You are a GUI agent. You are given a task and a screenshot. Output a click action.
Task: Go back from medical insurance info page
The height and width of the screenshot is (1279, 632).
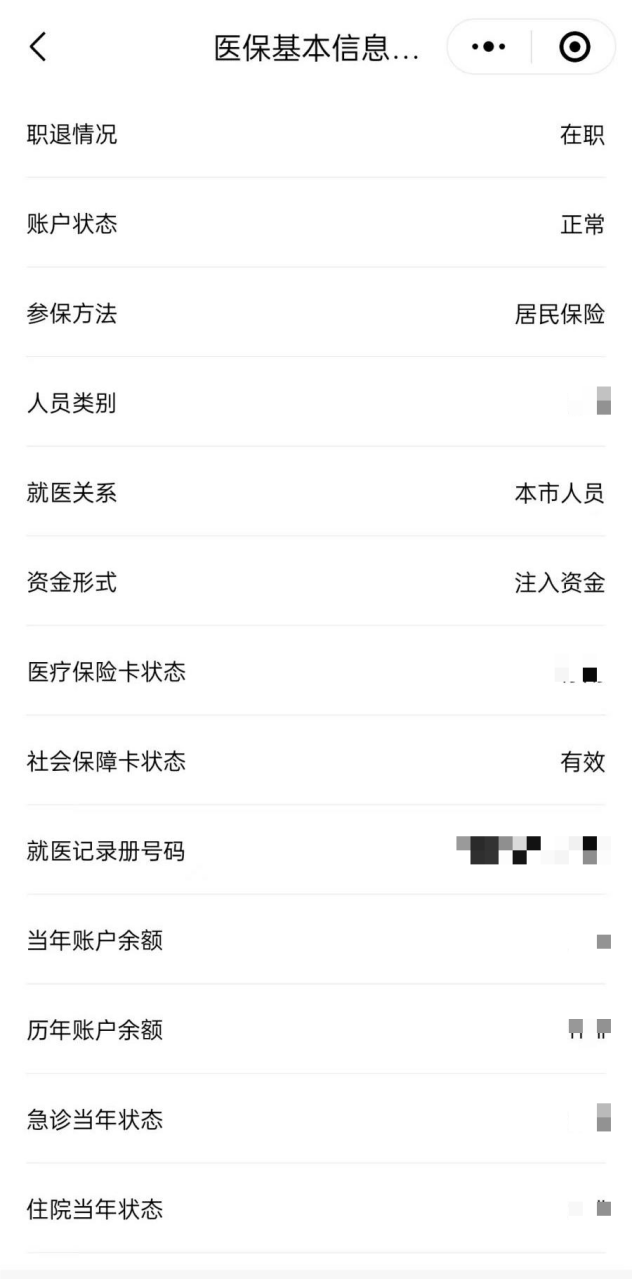38,47
